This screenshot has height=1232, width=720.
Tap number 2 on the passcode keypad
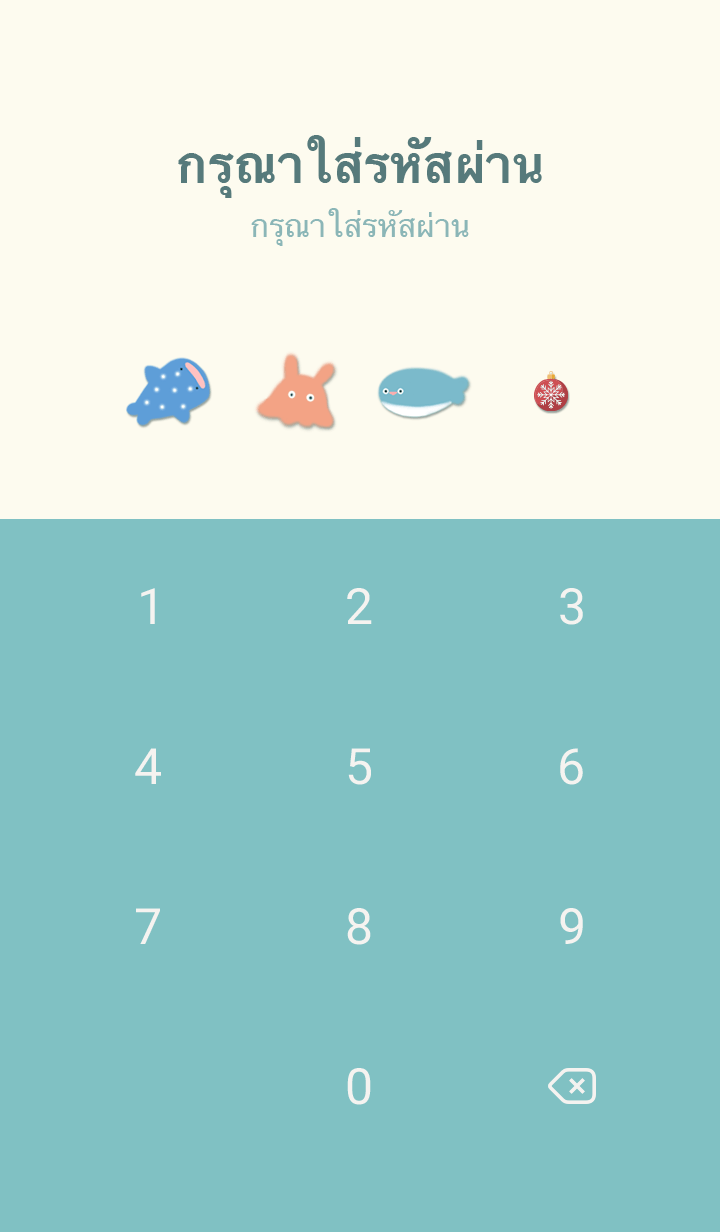click(x=359, y=607)
